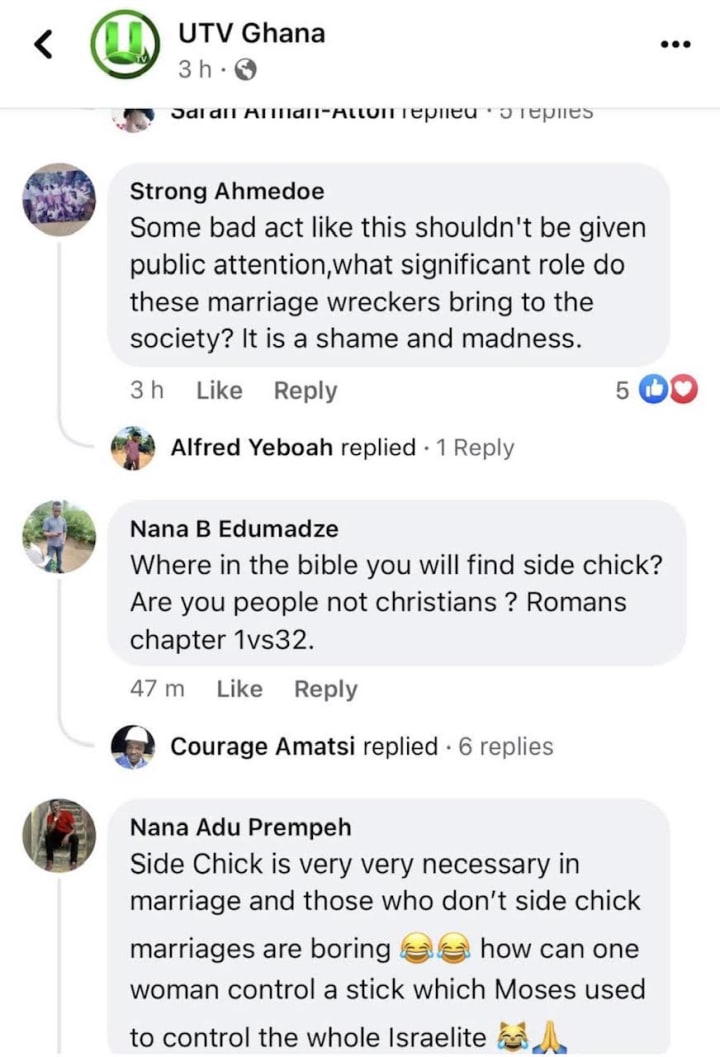
Task: Open Nana Adu Prempeh's profile name
Action: tap(241, 827)
